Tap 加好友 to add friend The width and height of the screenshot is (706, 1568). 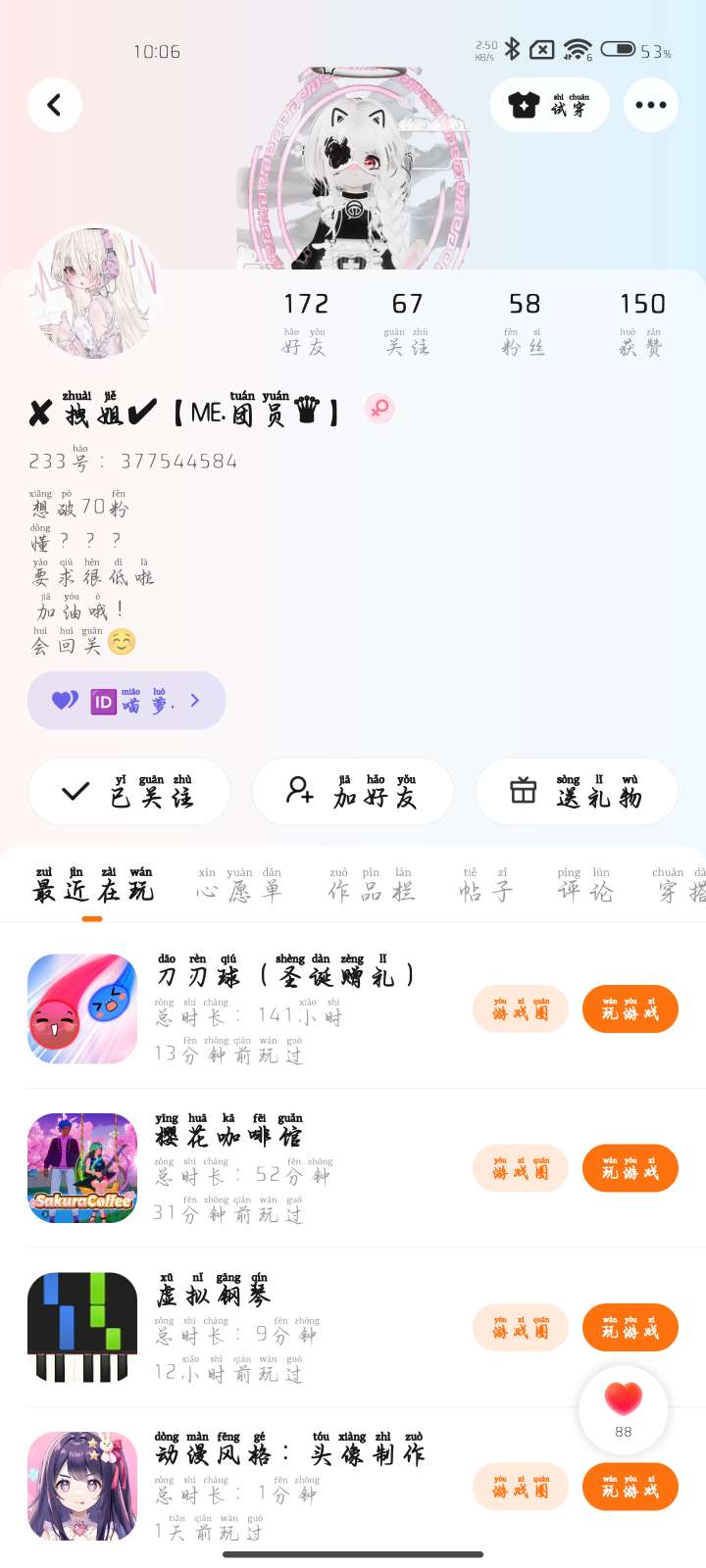[353, 792]
